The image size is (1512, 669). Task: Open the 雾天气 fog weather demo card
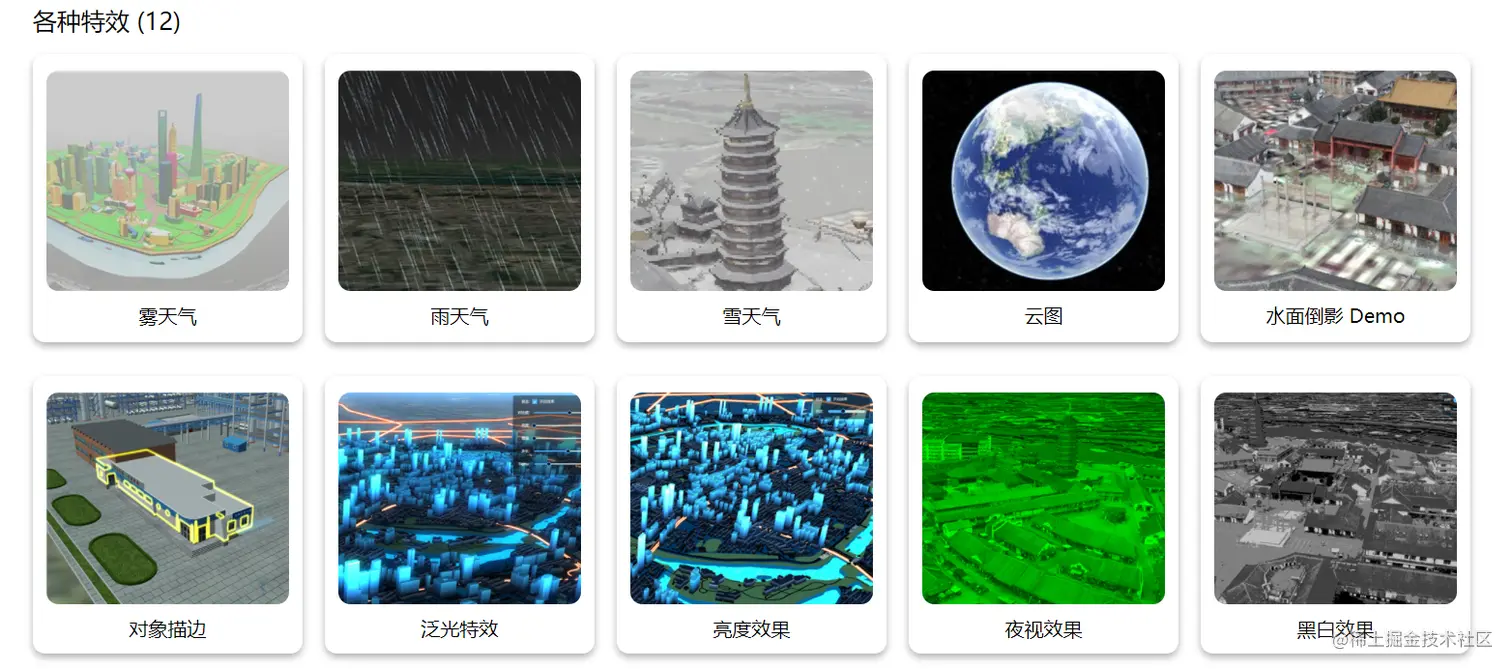coord(167,181)
